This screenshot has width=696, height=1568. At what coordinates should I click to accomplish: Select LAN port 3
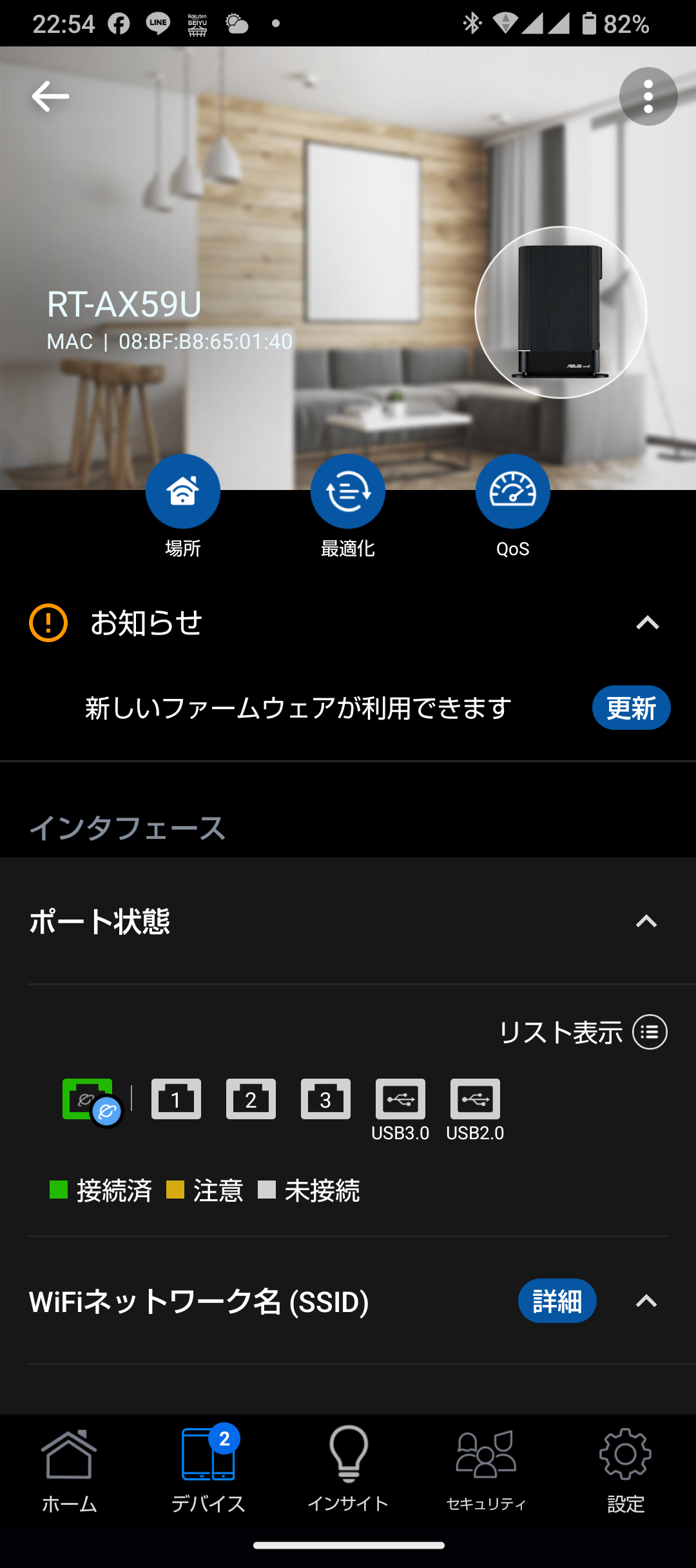pyautogui.click(x=325, y=1099)
